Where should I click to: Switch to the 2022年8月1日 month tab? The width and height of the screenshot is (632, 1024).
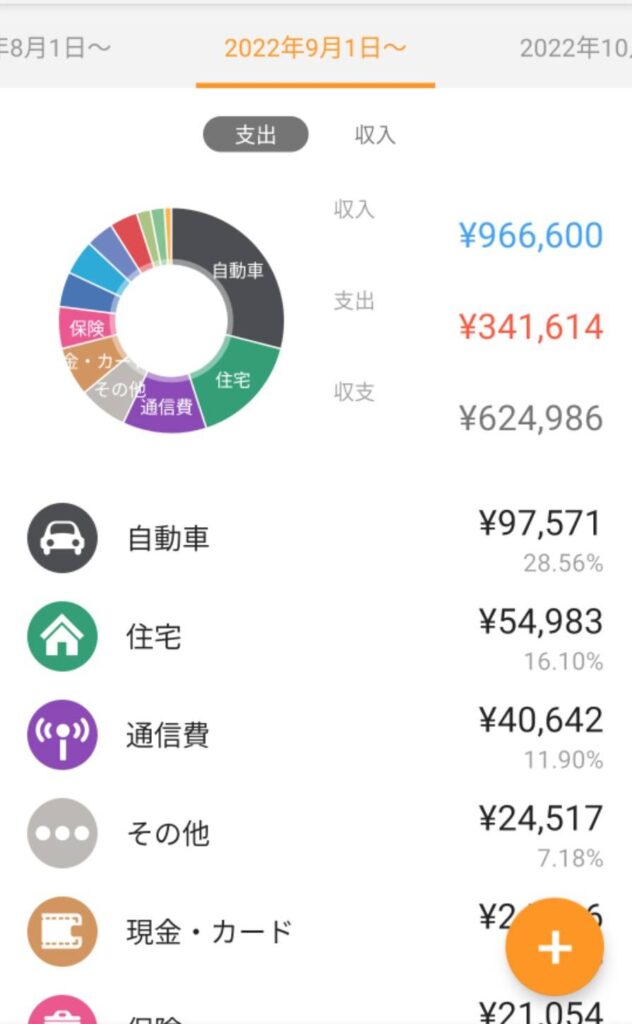point(55,47)
